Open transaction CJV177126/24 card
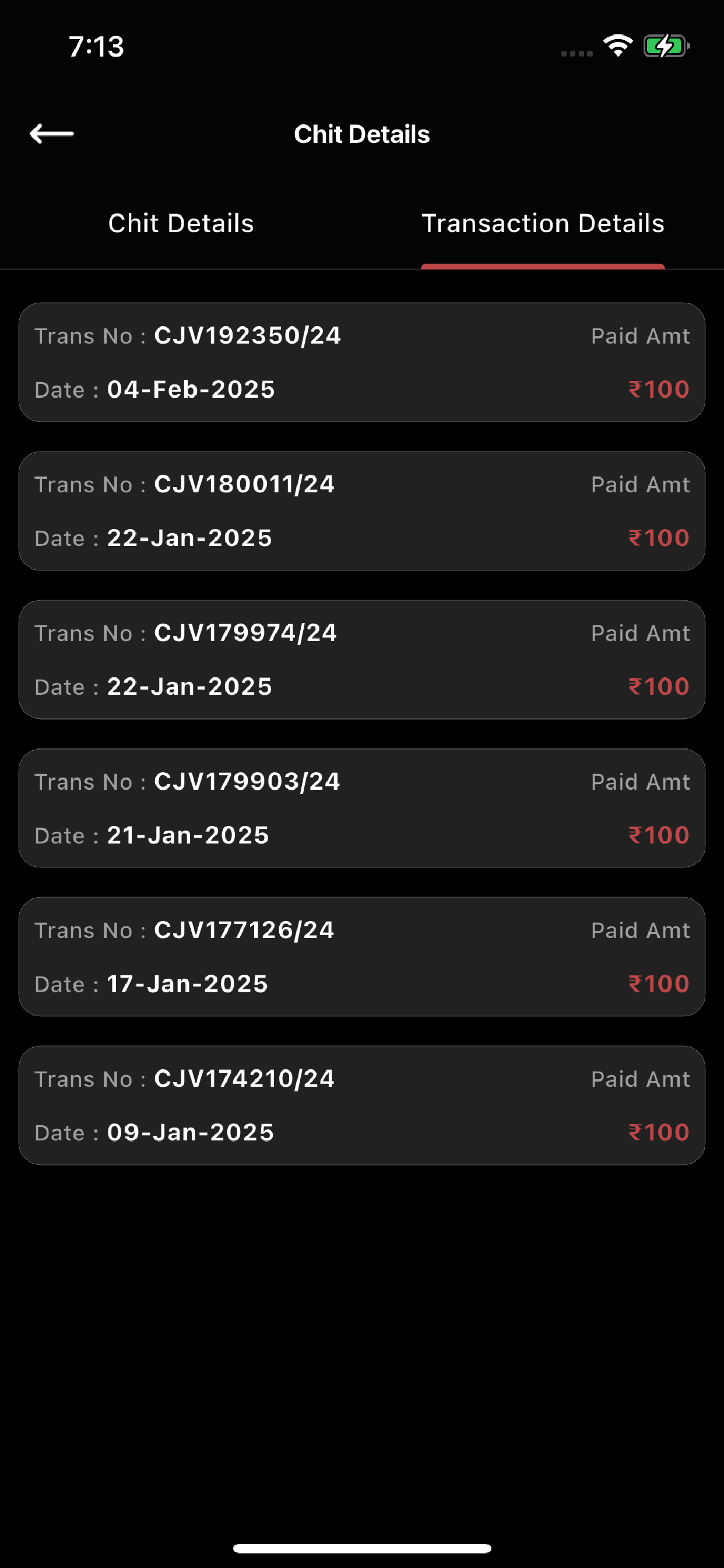Image resolution: width=724 pixels, height=1568 pixels. point(362,956)
